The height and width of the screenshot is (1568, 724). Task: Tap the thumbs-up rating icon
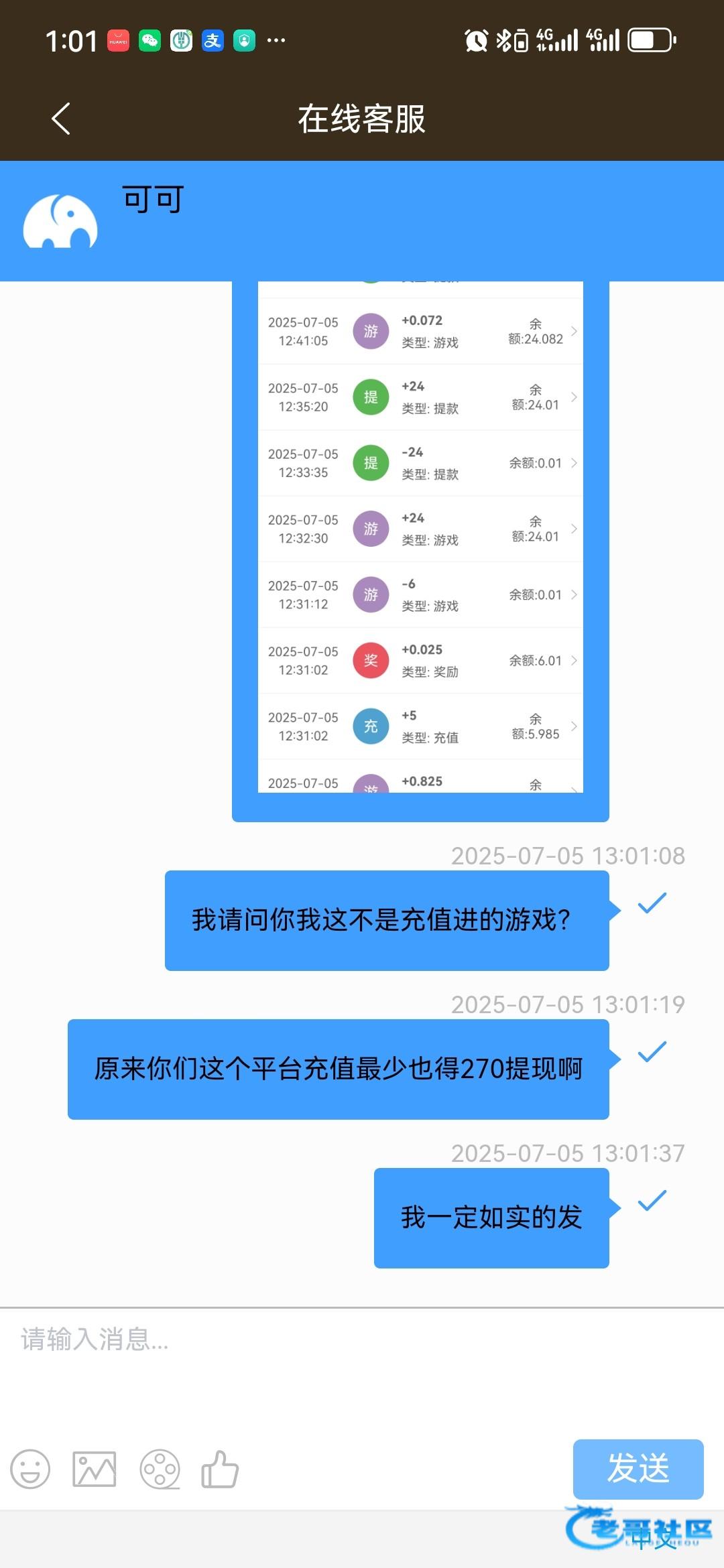click(x=220, y=1469)
